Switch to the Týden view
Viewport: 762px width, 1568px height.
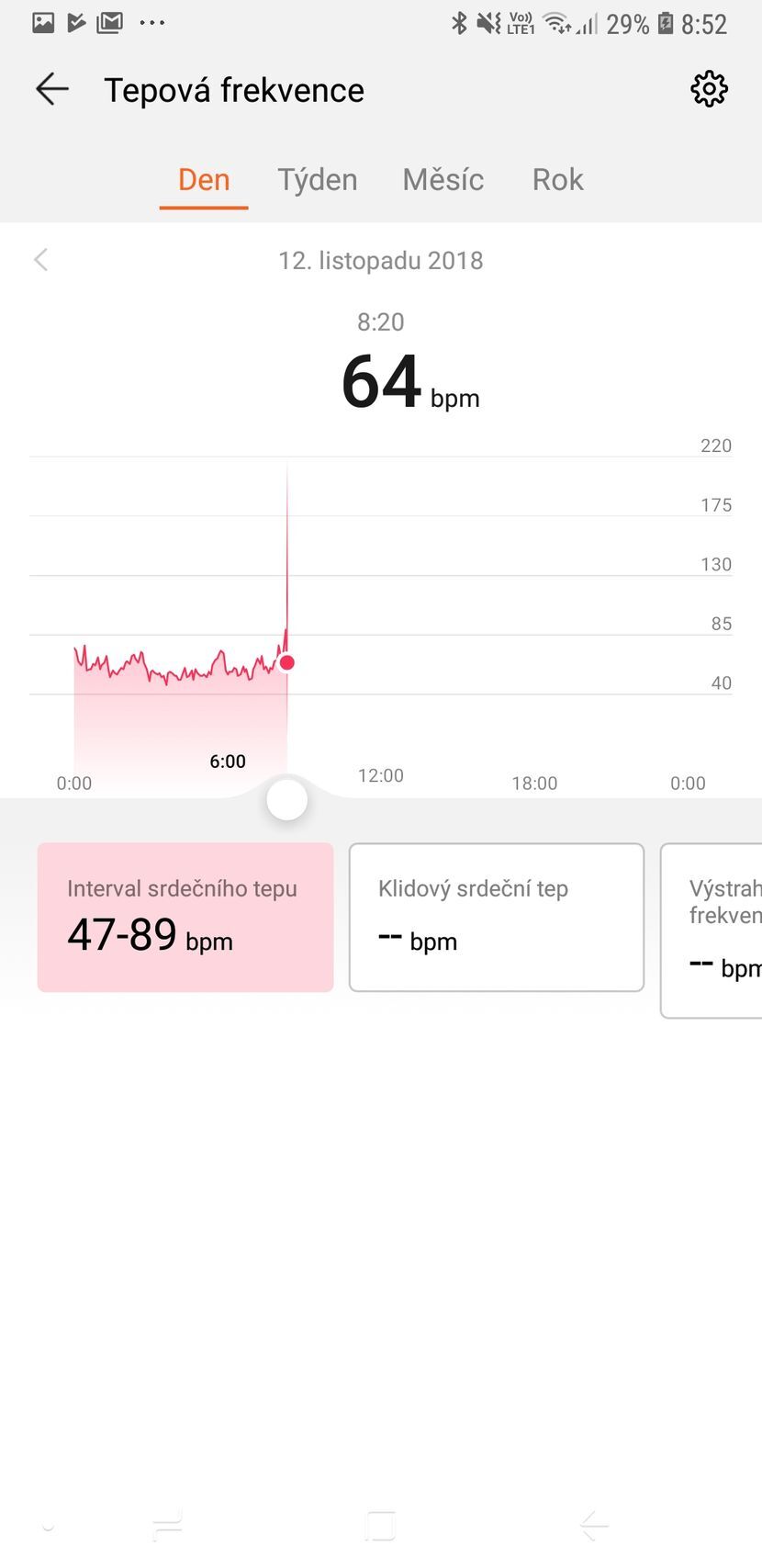click(x=317, y=179)
